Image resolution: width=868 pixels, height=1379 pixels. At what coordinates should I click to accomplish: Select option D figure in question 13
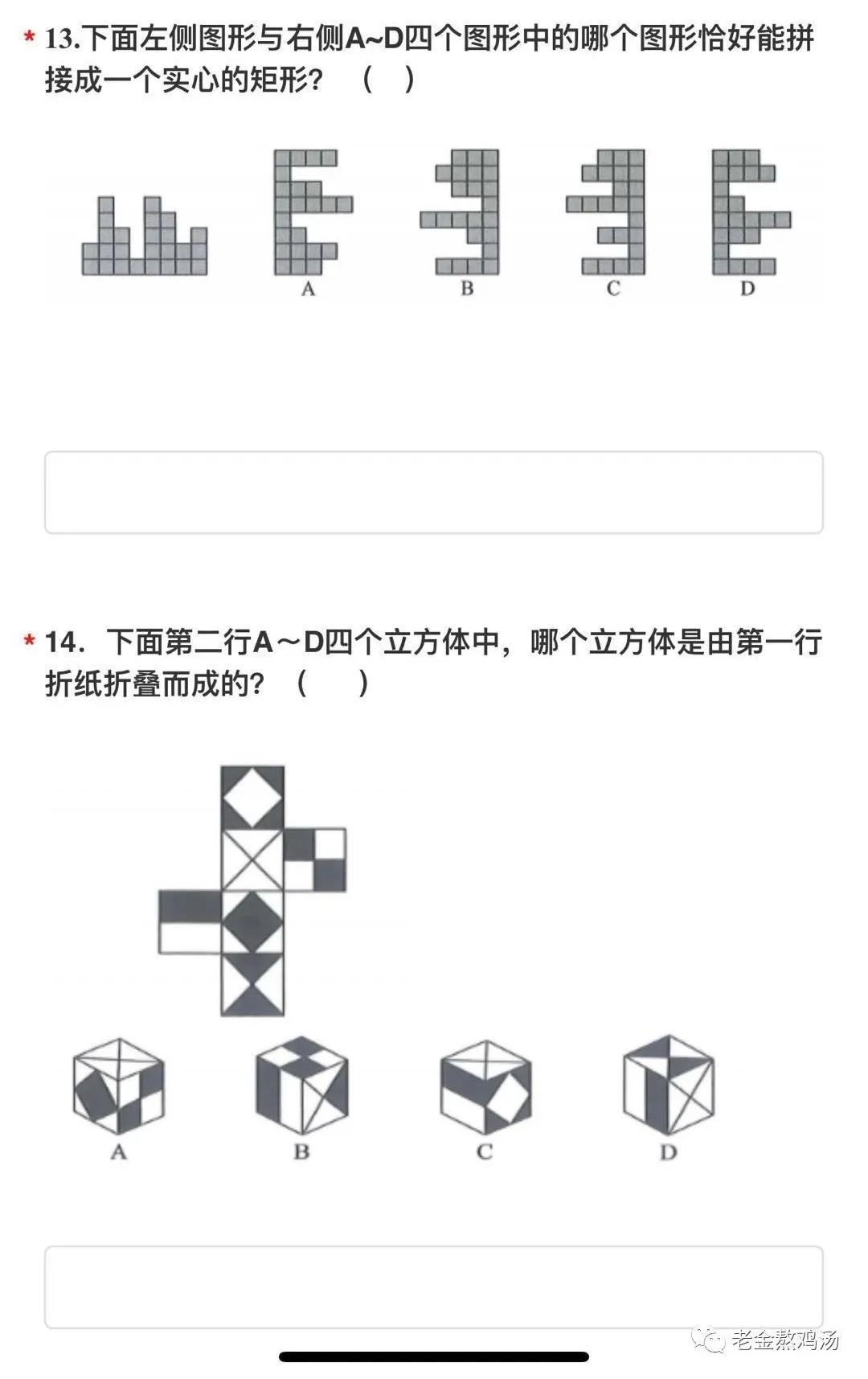coord(747,213)
